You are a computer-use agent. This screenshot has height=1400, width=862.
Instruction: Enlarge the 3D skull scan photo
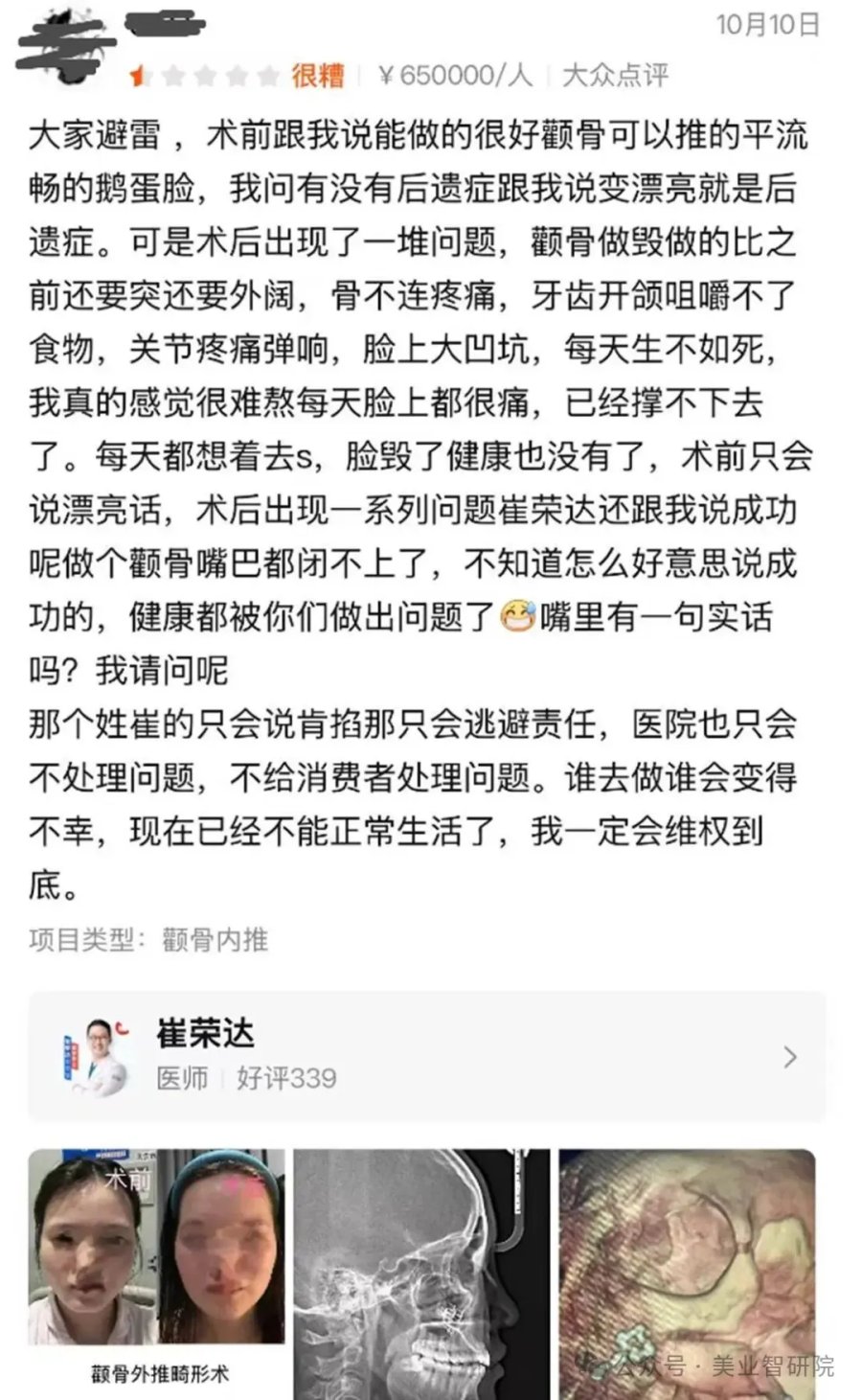click(687, 1274)
